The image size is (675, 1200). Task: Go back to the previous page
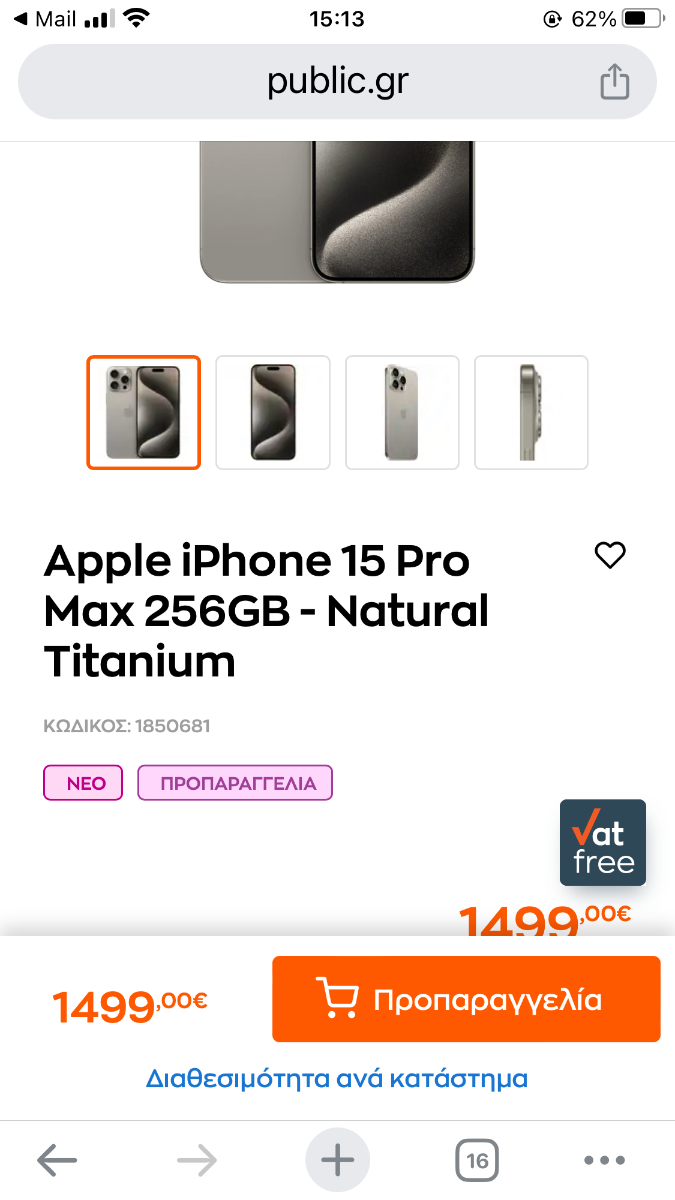[57, 1160]
